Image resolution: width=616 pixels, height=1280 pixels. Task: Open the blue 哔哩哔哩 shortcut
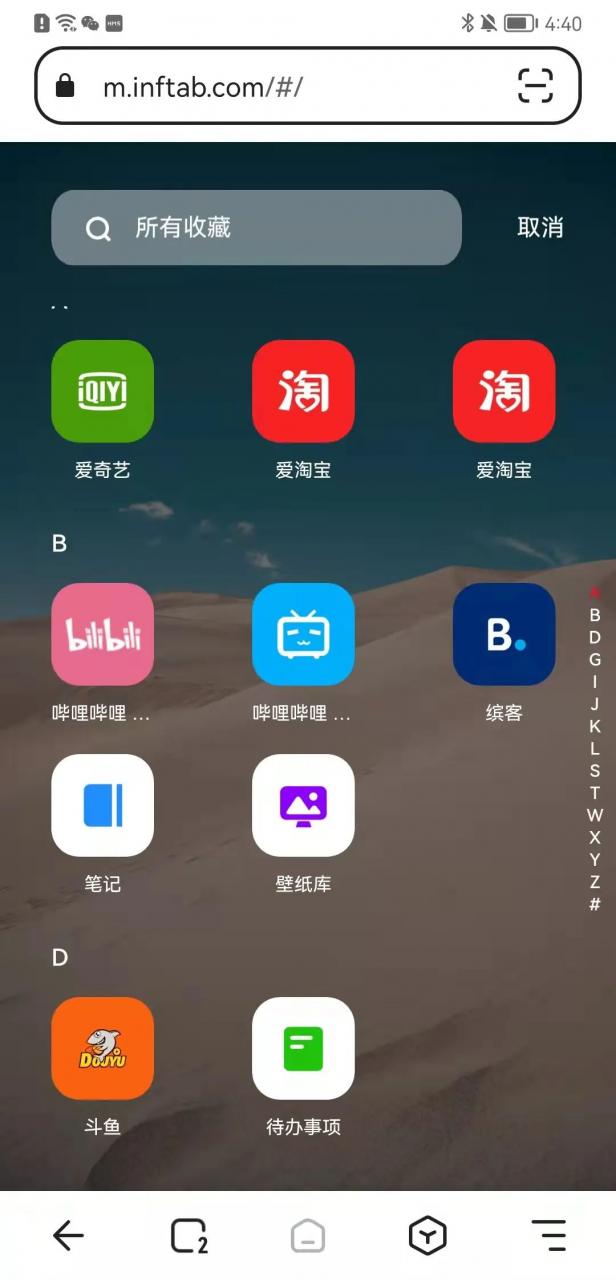[303, 634]
